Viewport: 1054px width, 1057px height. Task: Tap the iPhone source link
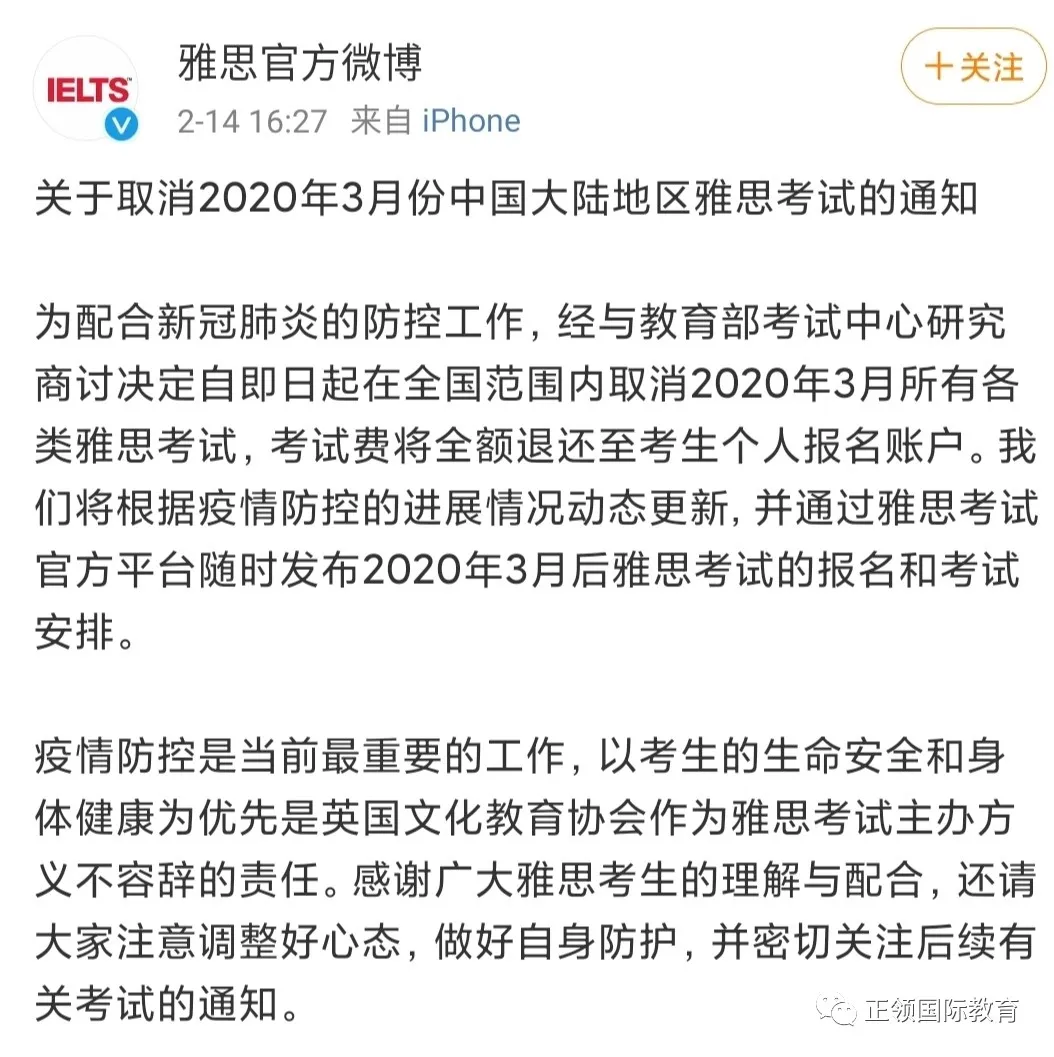470,121
